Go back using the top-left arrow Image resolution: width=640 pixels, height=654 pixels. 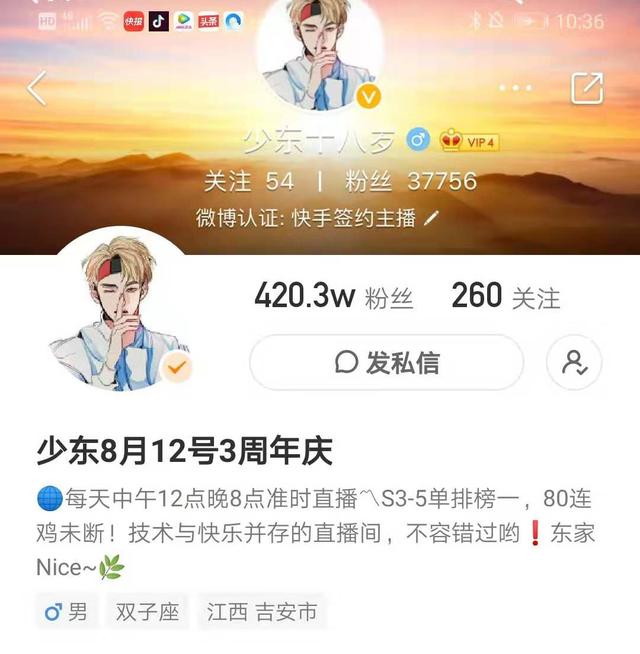click(x=37, y=88)
